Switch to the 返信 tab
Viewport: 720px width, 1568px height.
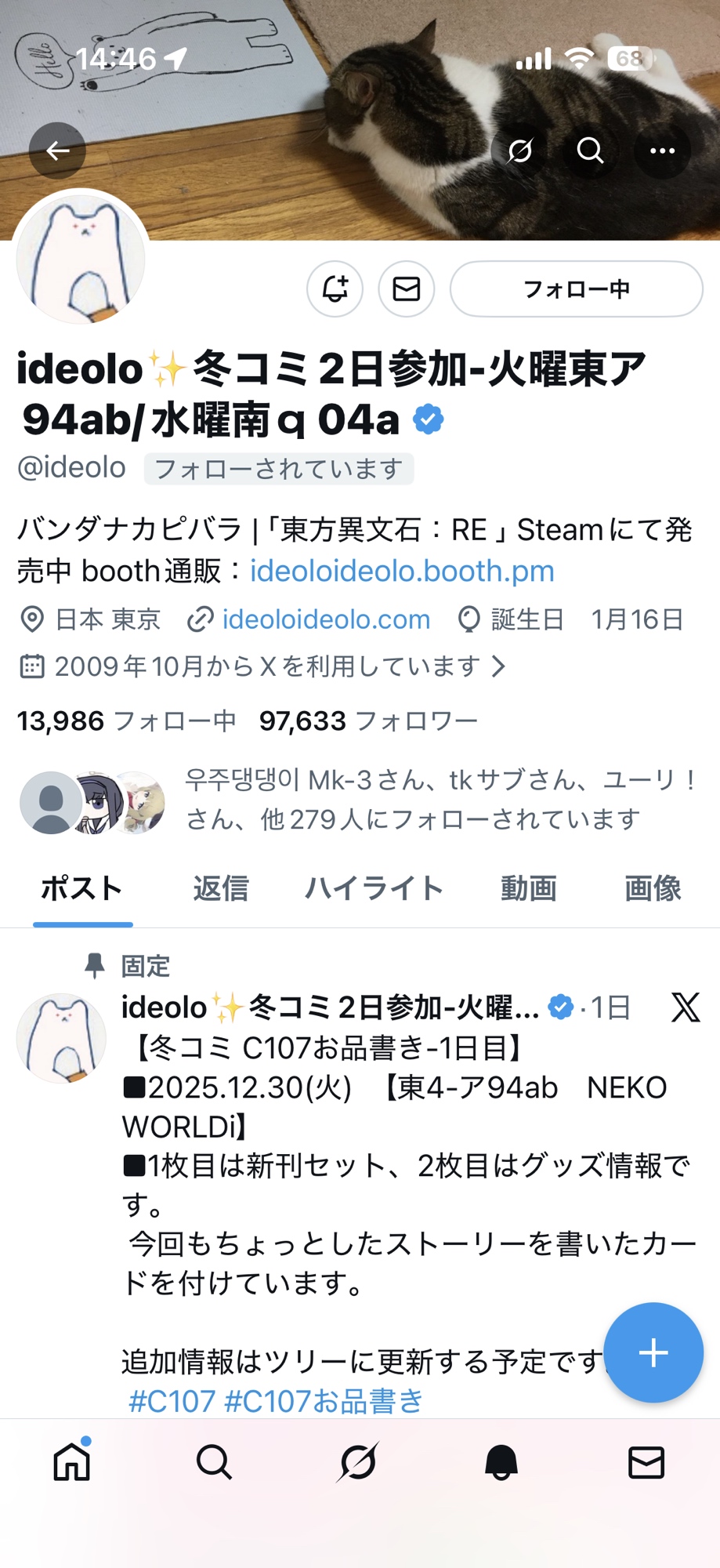[221, 889]
